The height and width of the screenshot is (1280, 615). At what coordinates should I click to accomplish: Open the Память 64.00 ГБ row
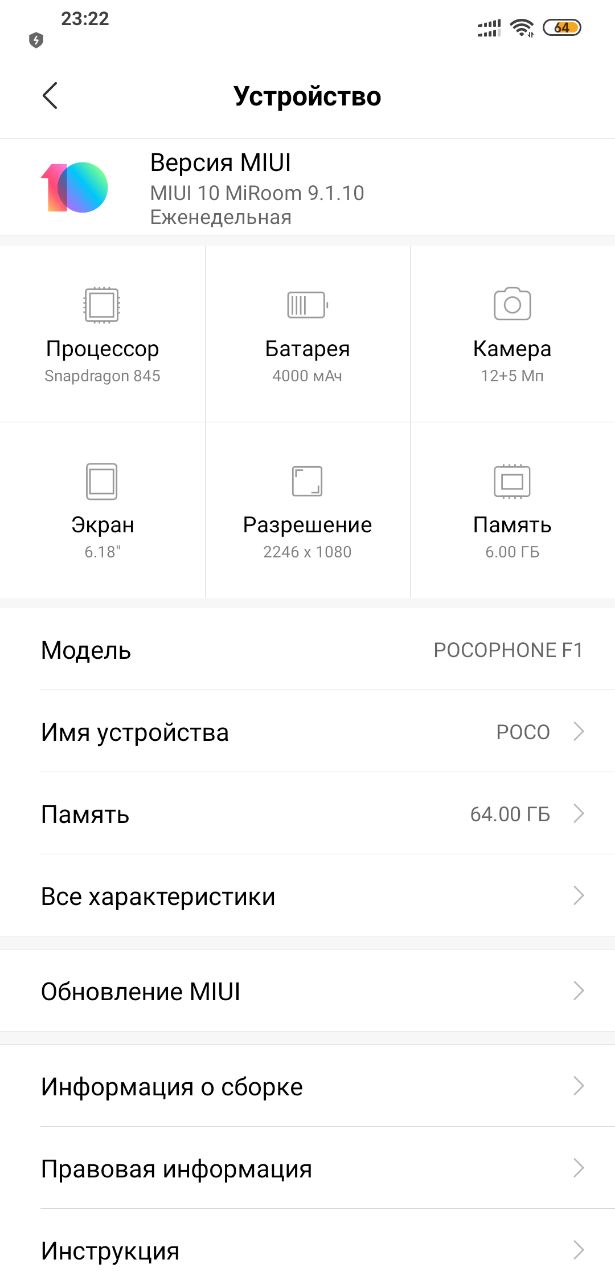[x=307, y=814]
